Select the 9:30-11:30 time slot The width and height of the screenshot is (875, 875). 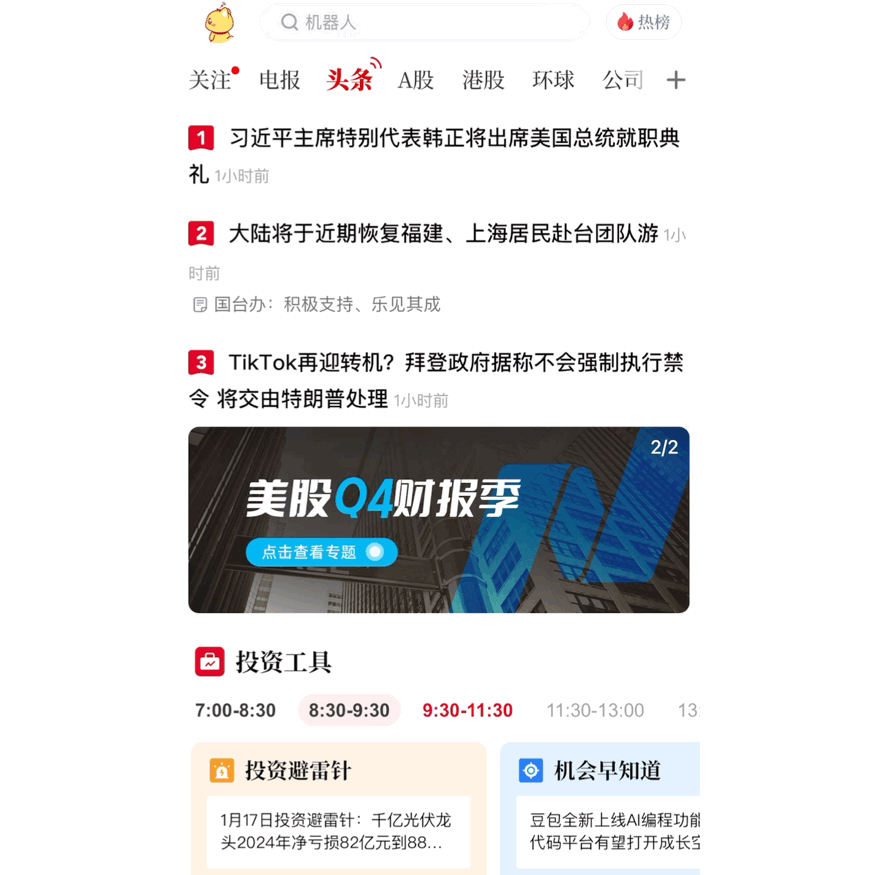467,710
